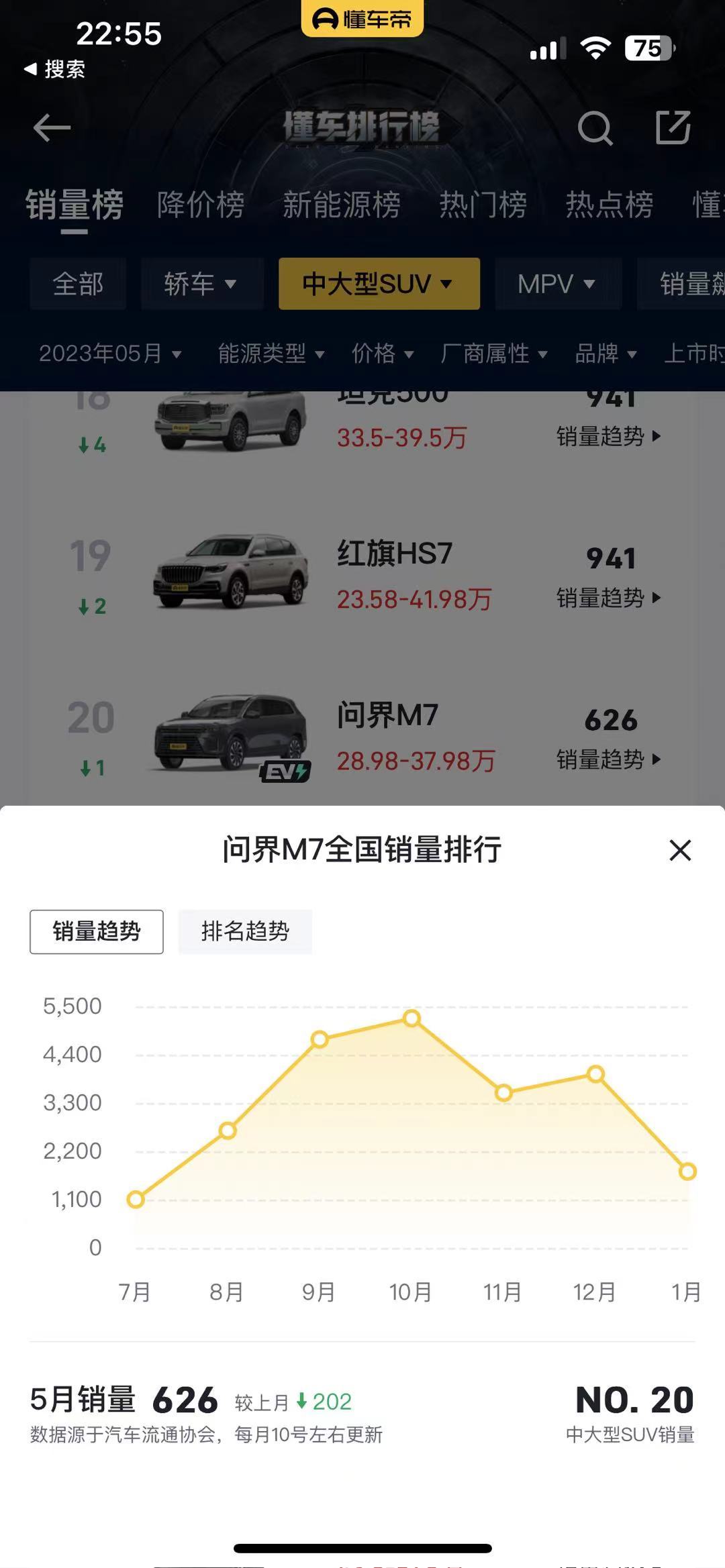Expand the 轿车 dropdown
This screenshot has width=725, height=1568.
click(201, 284)
